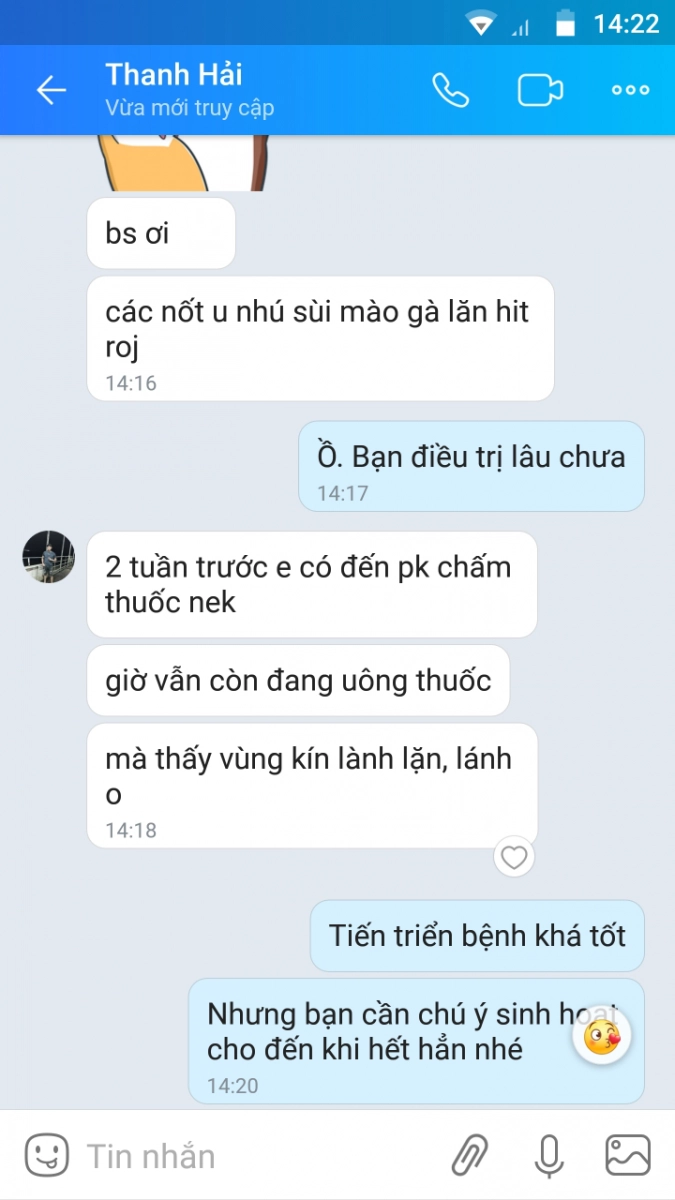The width and height of the screenshot is (675, 1200).
Task: Tap the kissing emoji reaction bubble
Action: (x=601, y=1037)
